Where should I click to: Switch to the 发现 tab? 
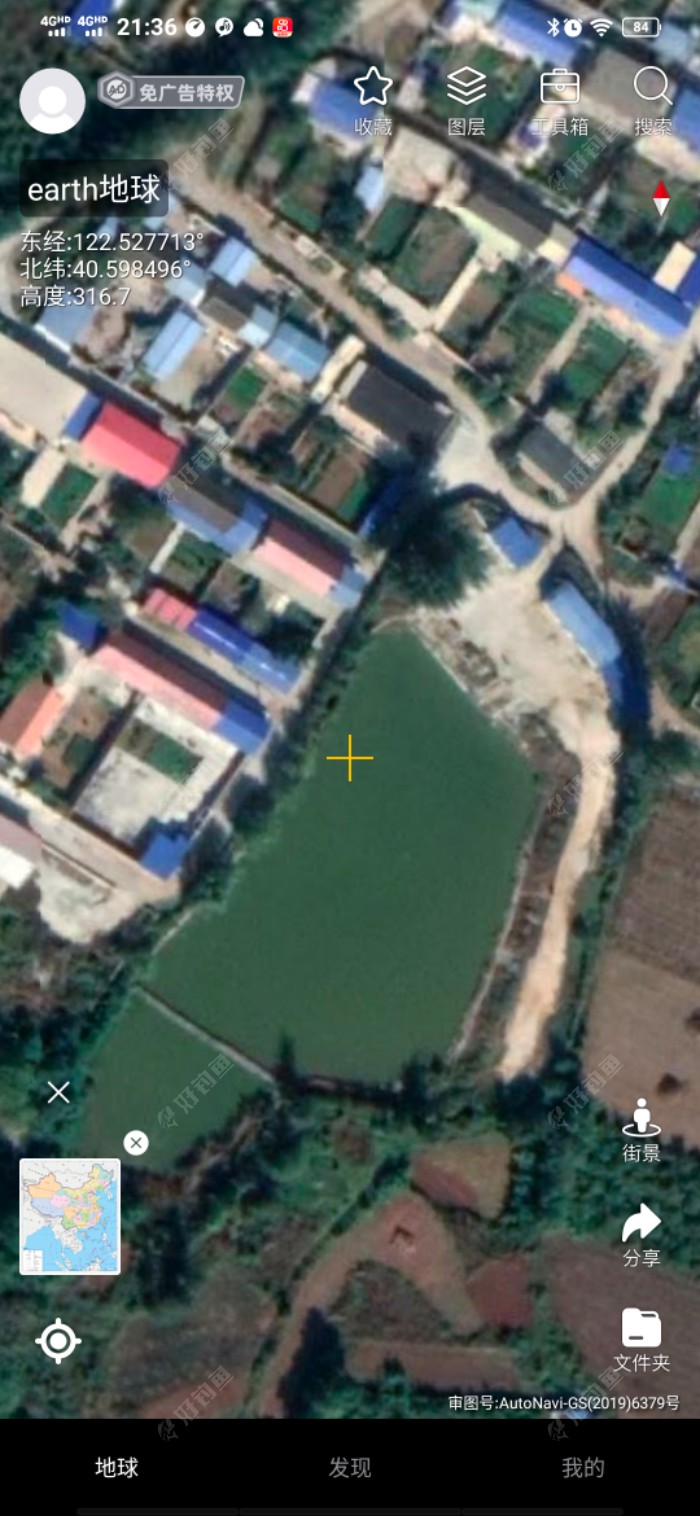coord(350,1467)
